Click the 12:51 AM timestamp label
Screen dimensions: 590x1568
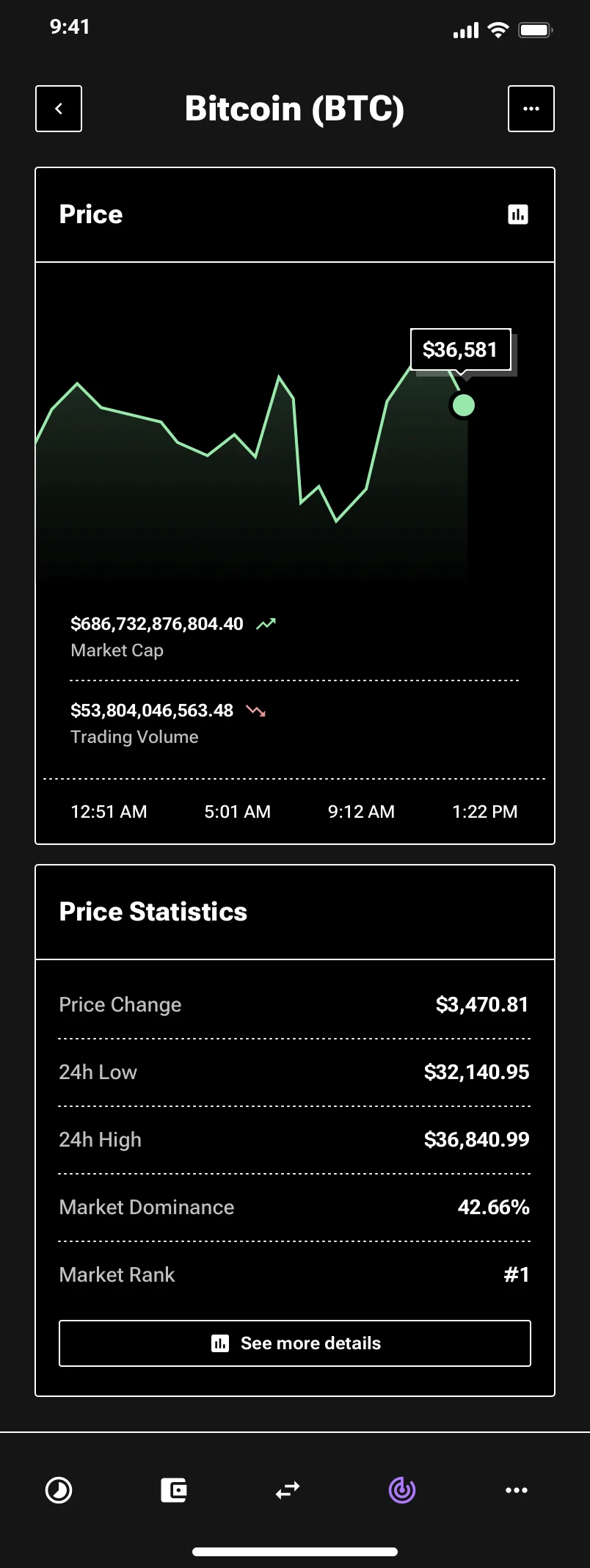point(109,811)
